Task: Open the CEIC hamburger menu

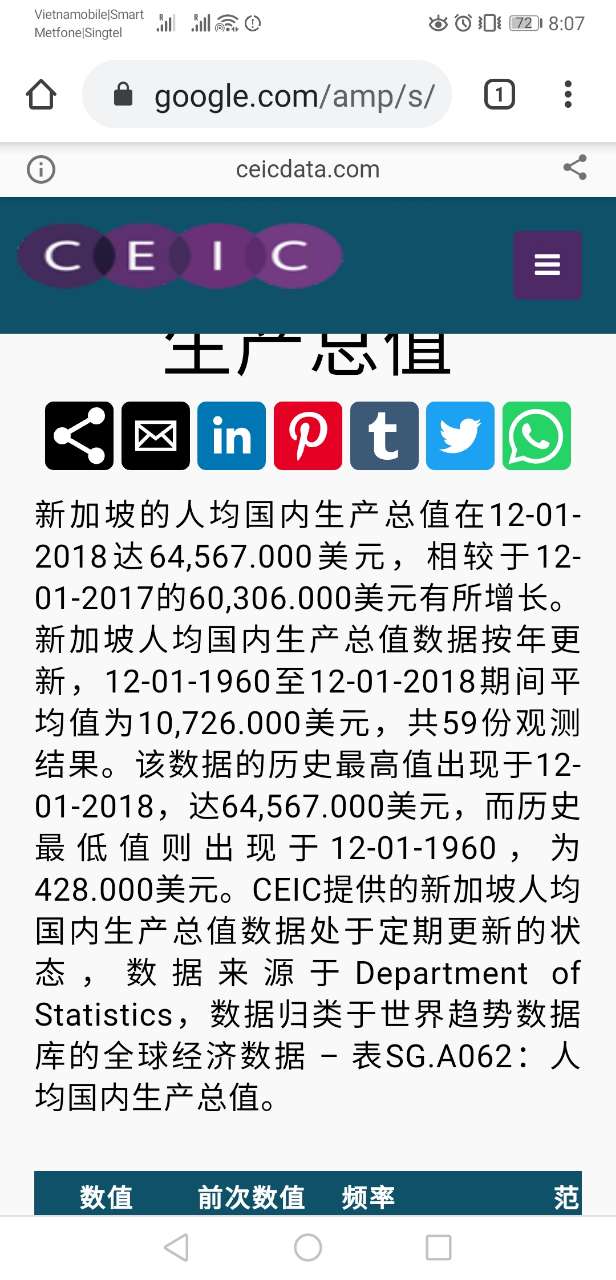Action: click(x=547, y=265)
